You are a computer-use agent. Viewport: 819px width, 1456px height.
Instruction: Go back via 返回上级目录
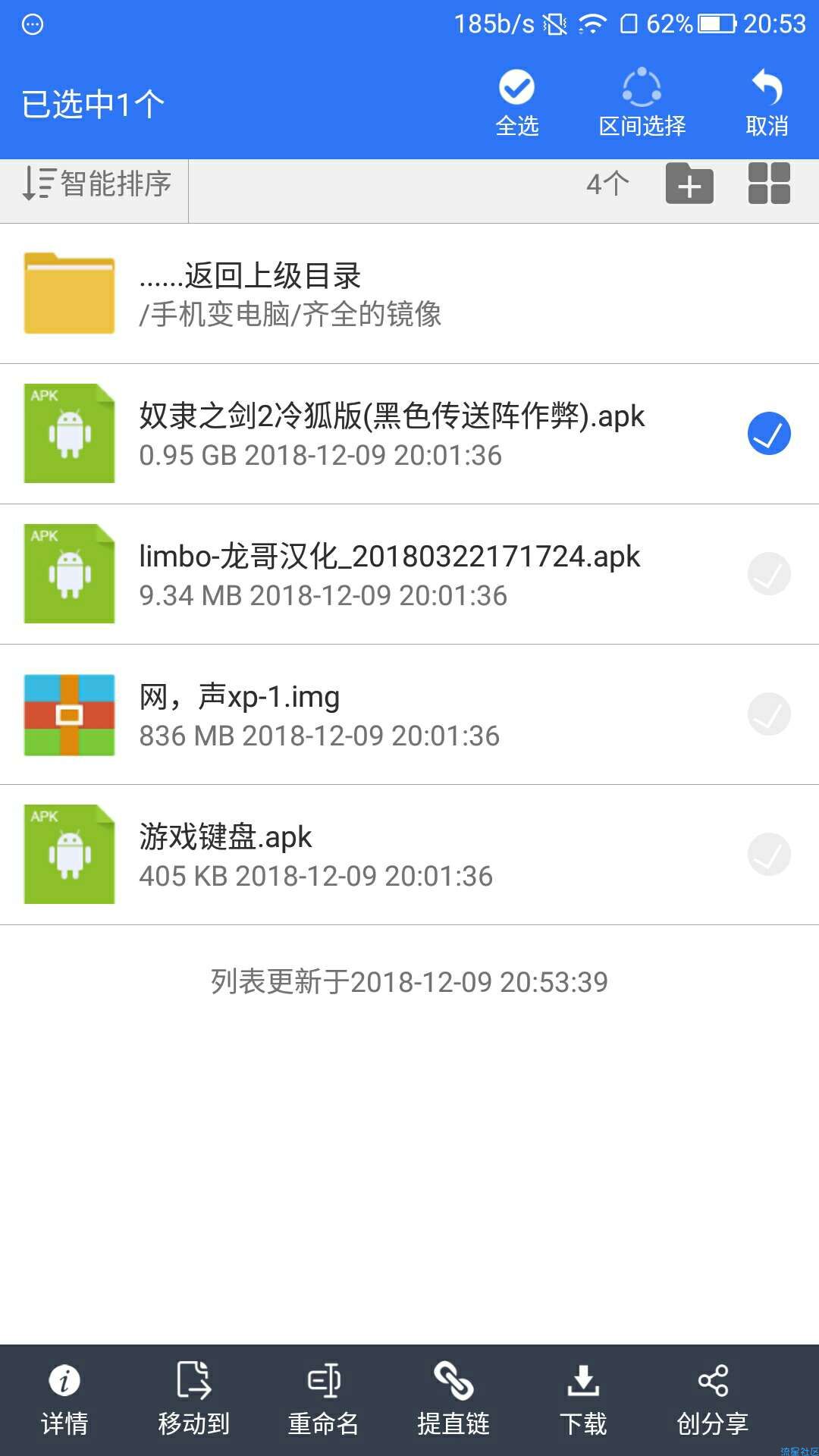pos(409,293)
